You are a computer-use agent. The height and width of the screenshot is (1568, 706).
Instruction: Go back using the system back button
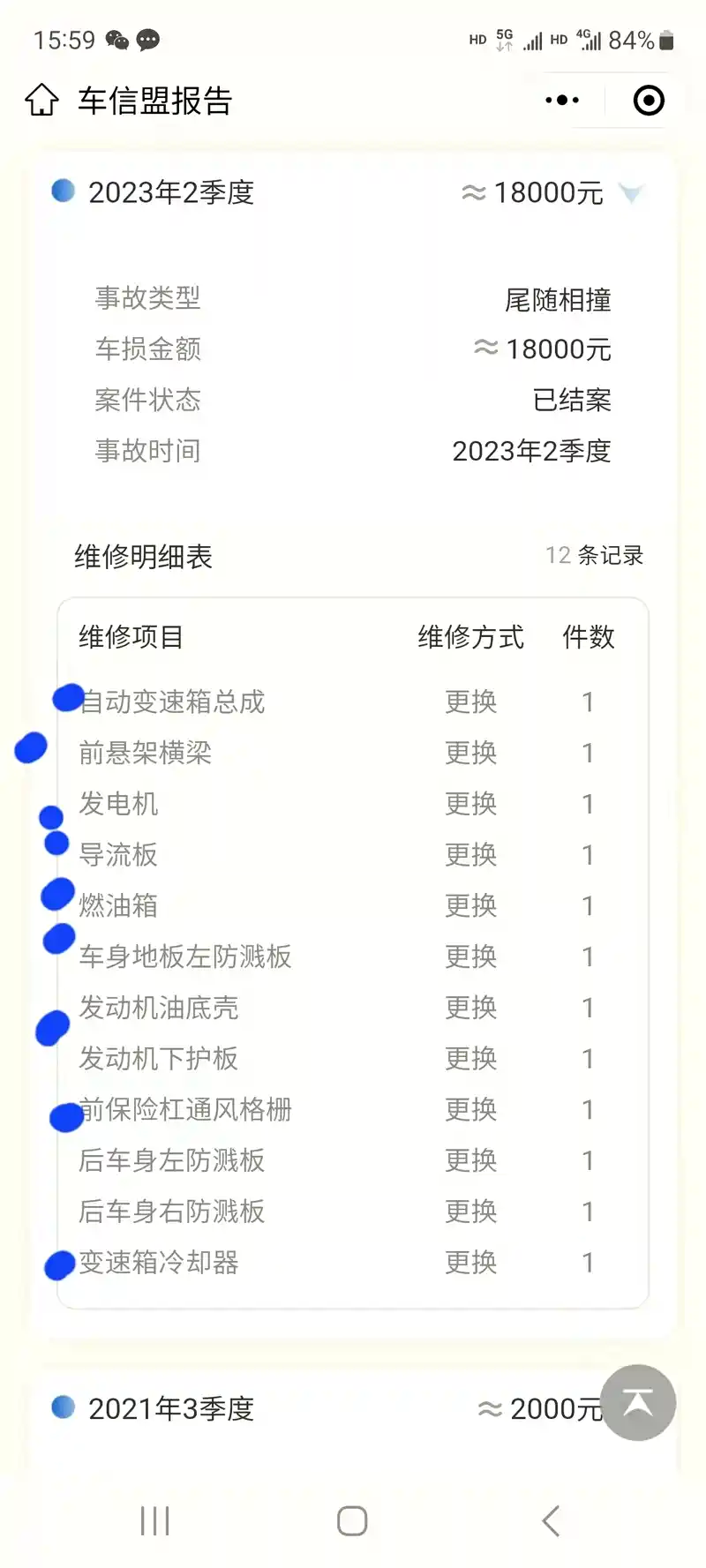point(551,1520)
